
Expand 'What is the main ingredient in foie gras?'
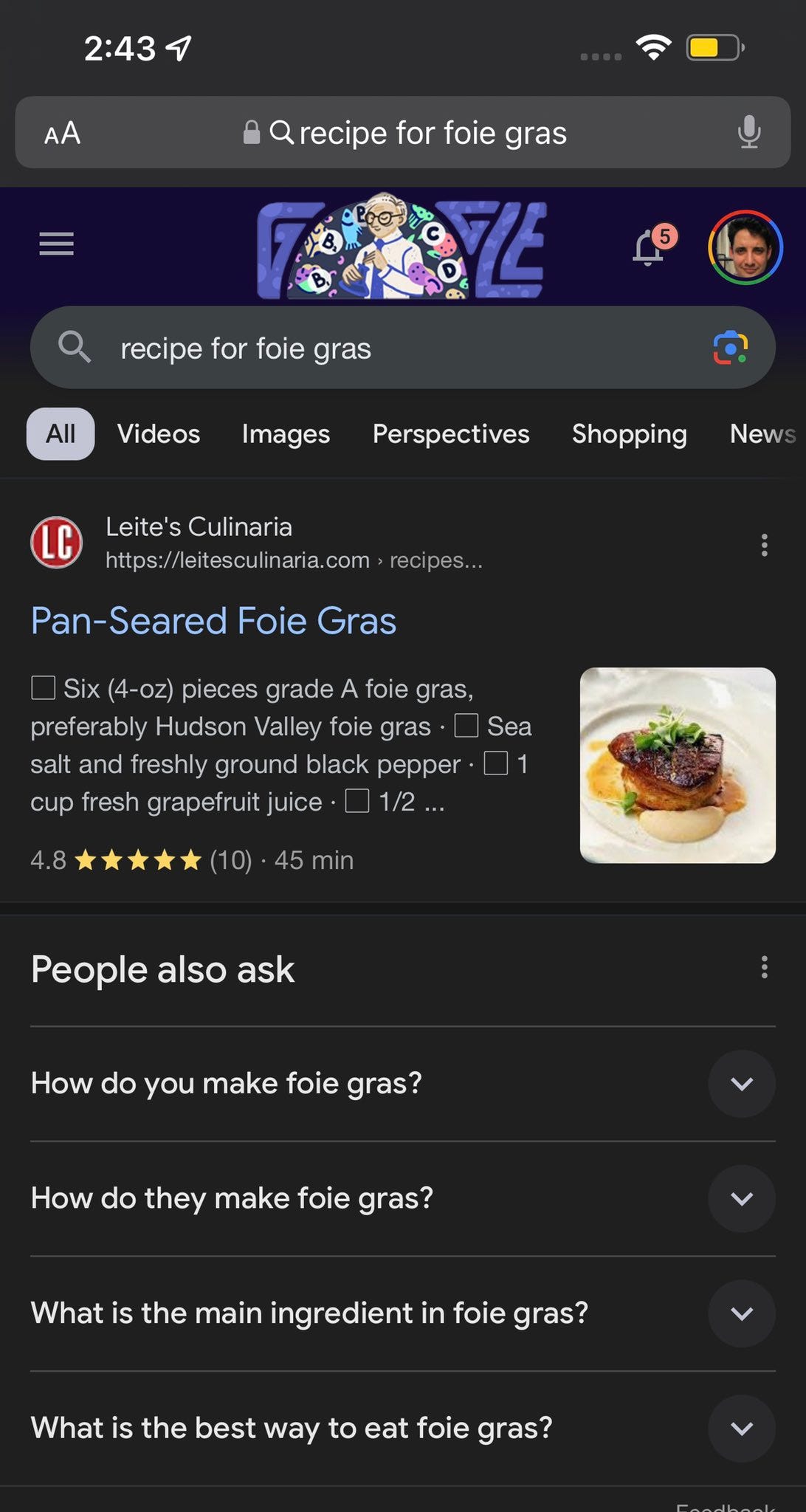[741, 1313]
